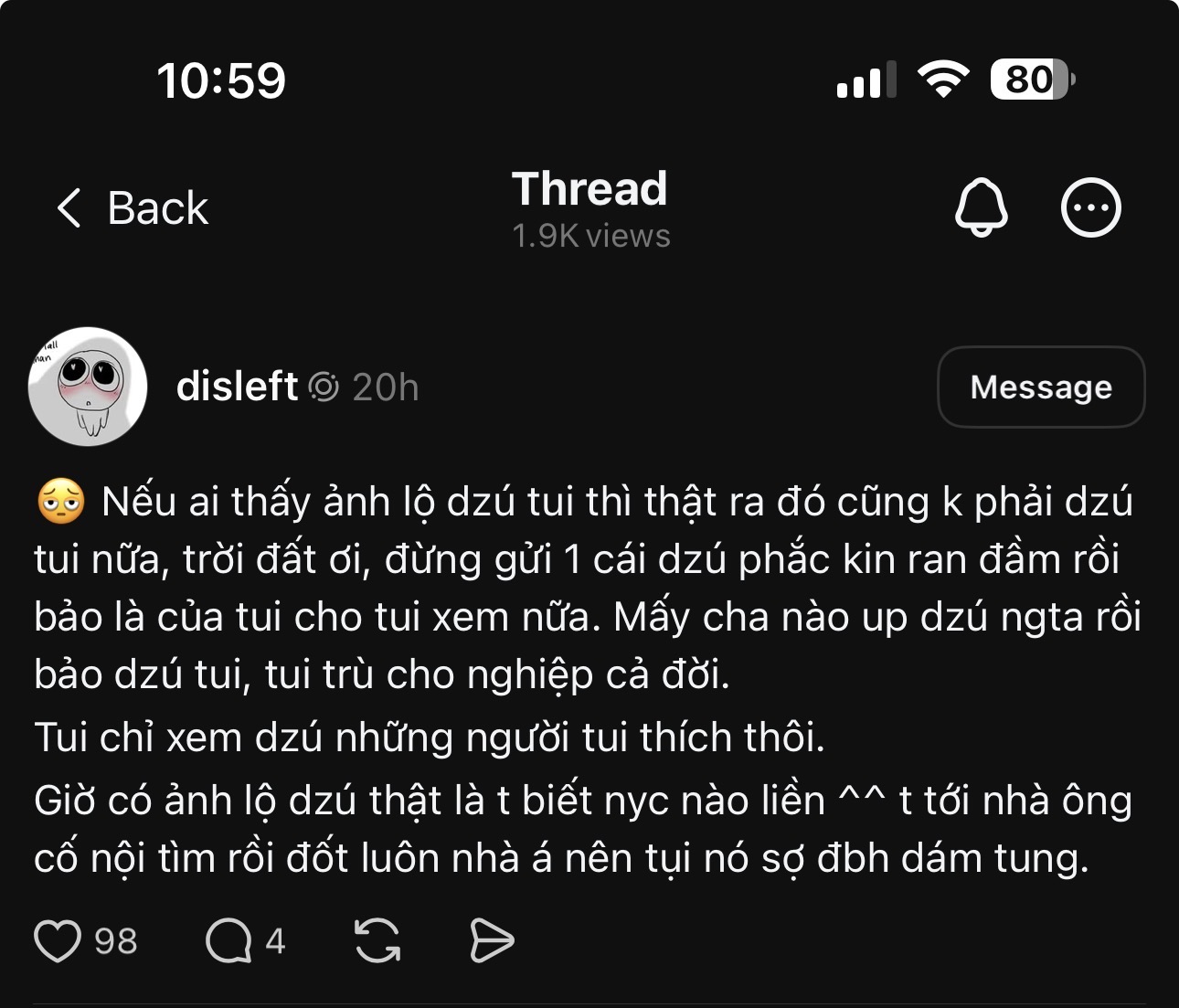Like disleft's post
The width and height of the screenshot is (1179, 1008).
pos(58,940)
